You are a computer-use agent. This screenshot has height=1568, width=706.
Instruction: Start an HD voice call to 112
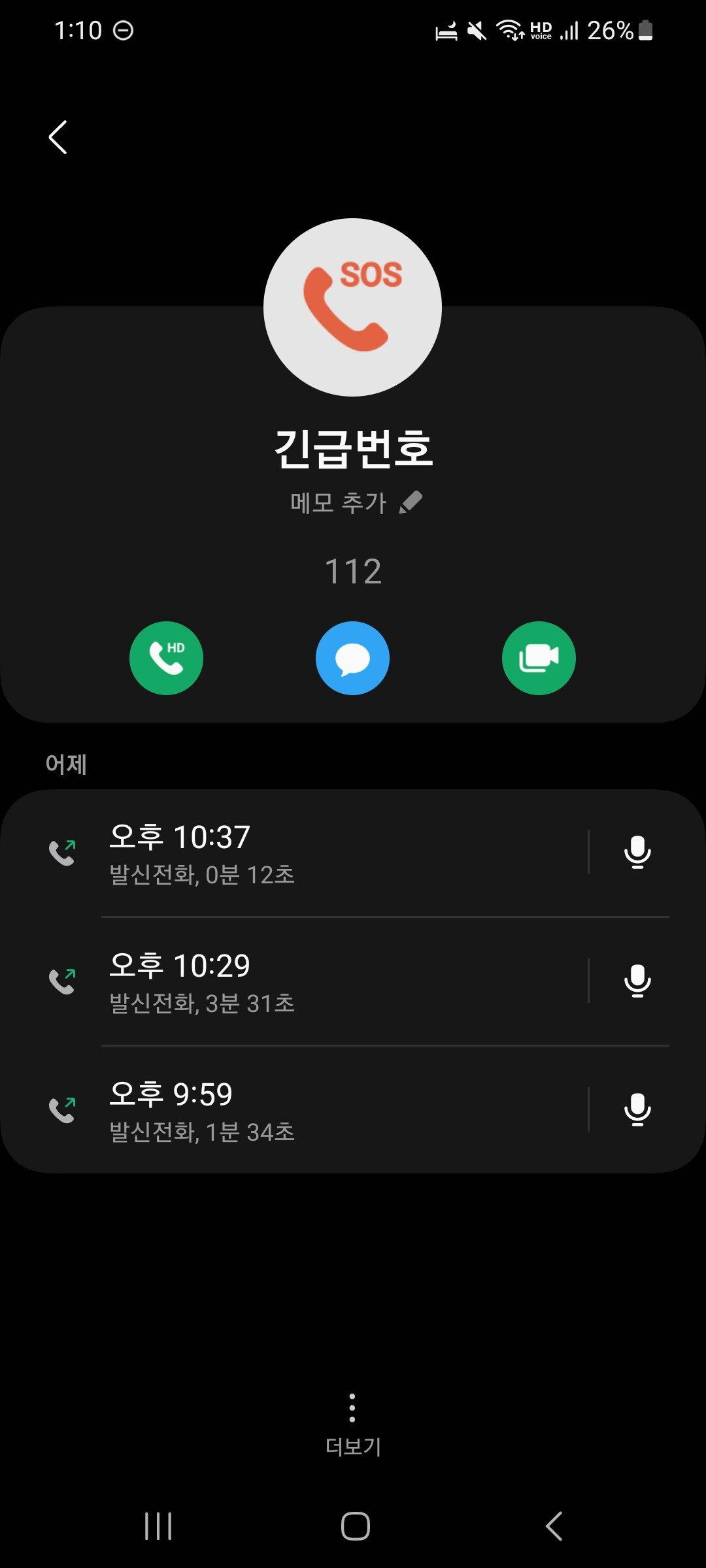pyautogui.click(x=166, y=658)
